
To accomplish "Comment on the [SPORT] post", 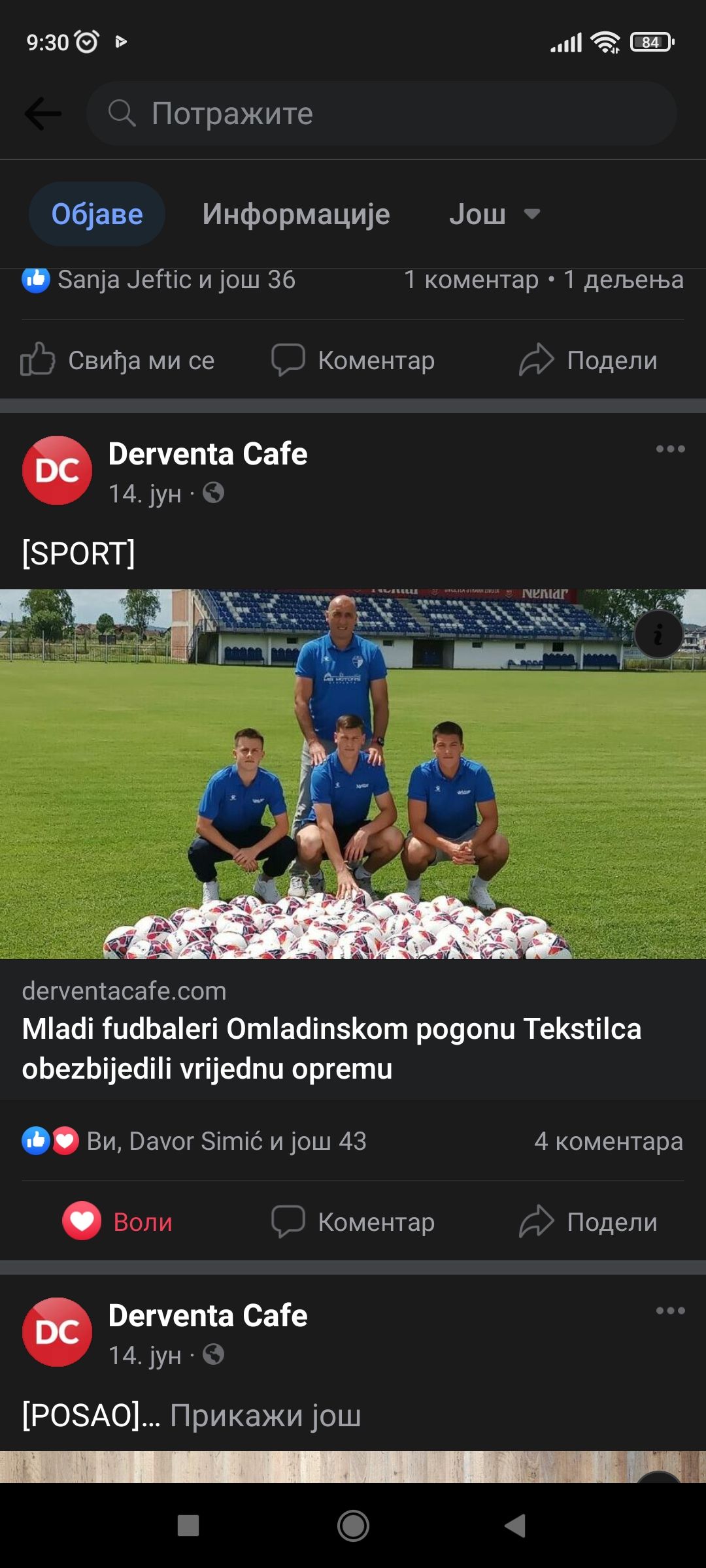I will [x=353, y=1222].
